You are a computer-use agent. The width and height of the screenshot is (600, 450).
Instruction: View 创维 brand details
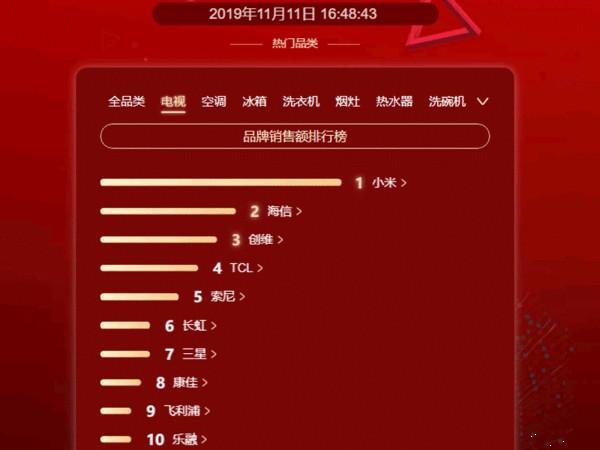265,240
